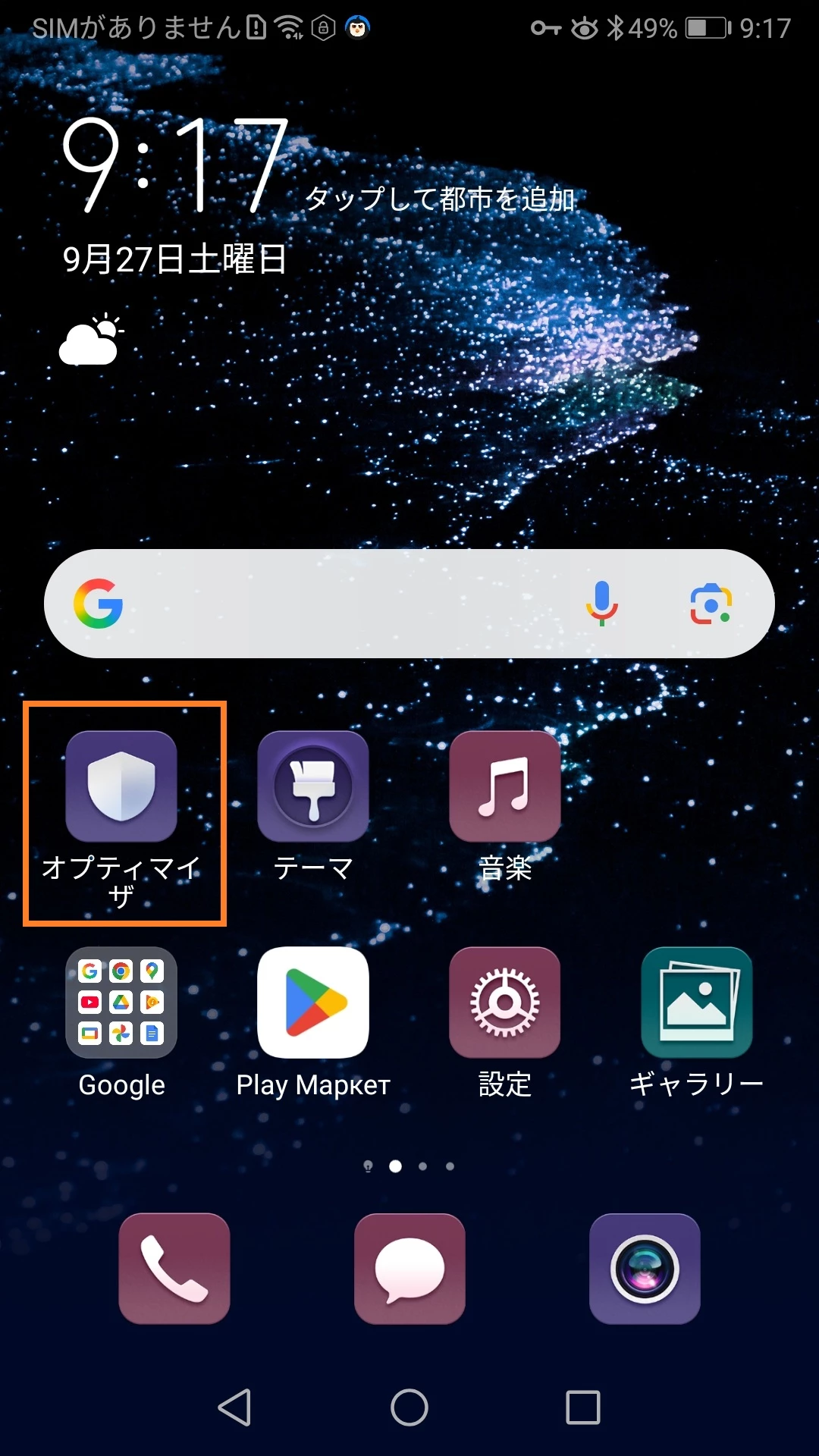Open 設定 settings
Viewport: 819px width, 1456px height.
coord(505,1003)
